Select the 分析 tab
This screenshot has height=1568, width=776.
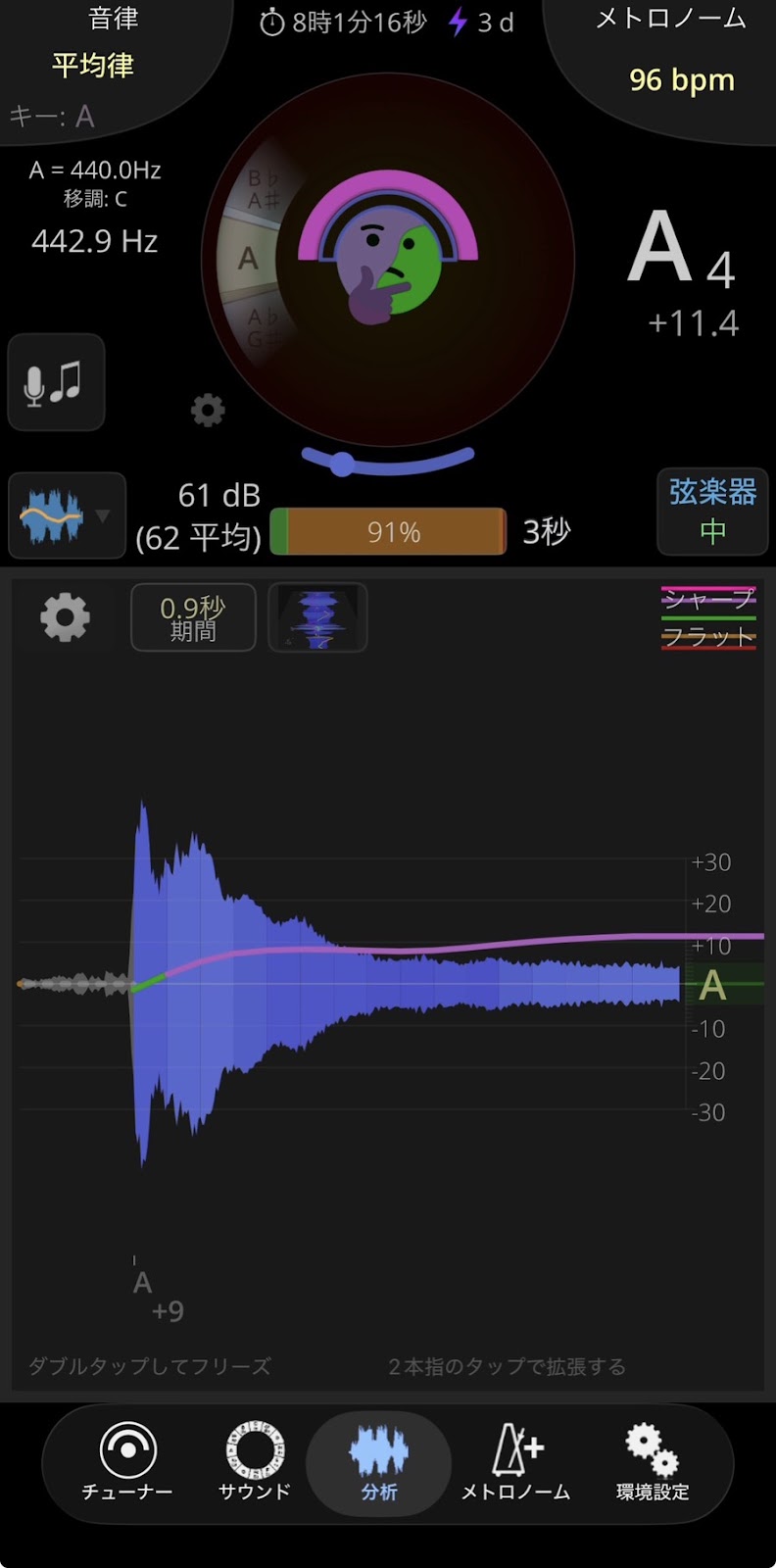coord(379,1462)
